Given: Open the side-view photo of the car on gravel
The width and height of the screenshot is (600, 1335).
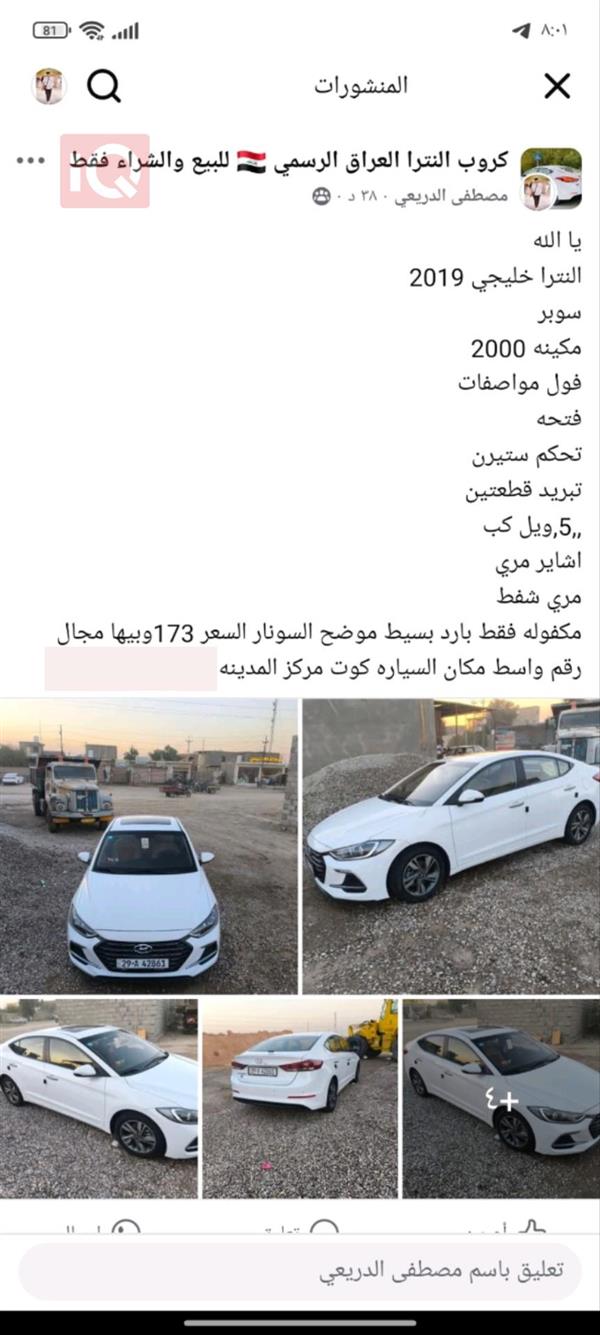Looking at the screenshot, I should tap(451, 846).
